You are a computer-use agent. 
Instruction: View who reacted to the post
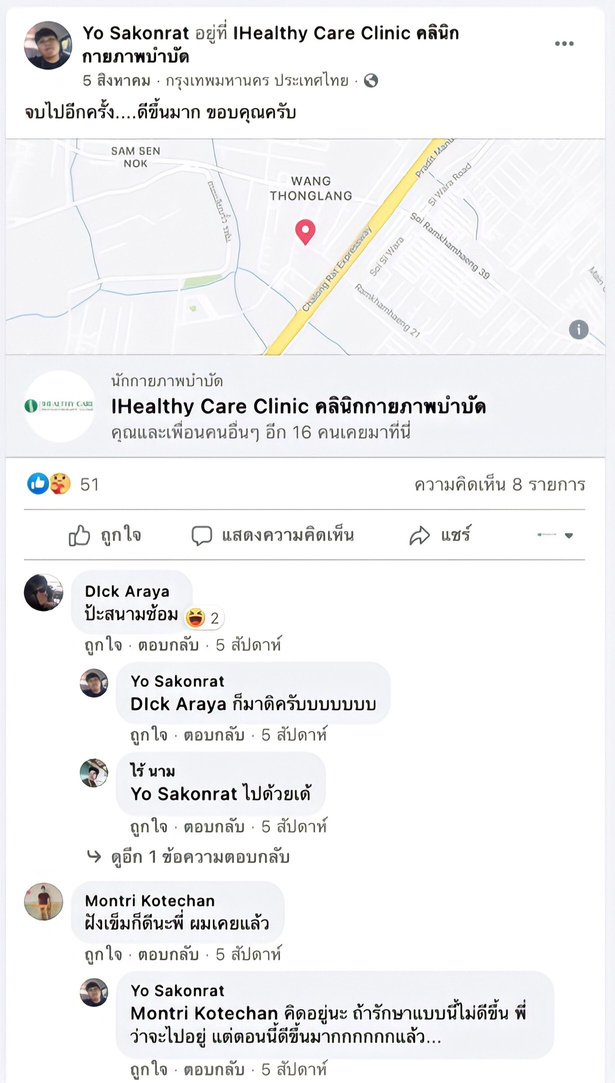pos(64,485)
